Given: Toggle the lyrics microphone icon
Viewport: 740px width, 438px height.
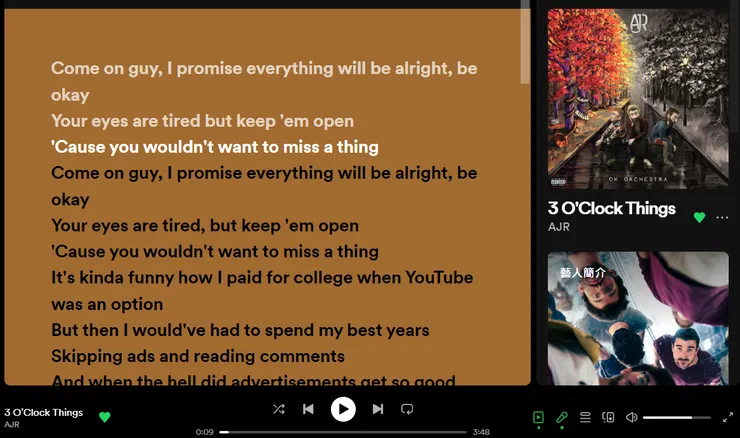Looking at the screenshot, I should tap(562, 417).
